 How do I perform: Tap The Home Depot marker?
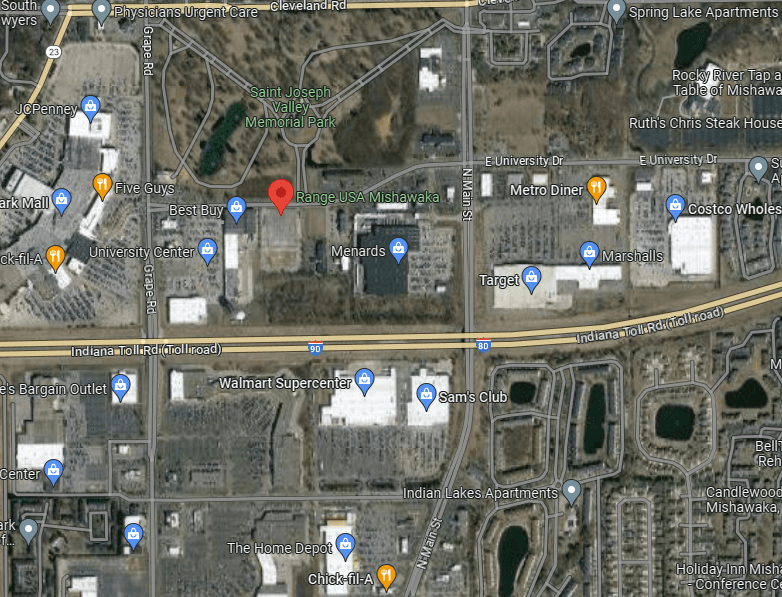coord(345,546)
